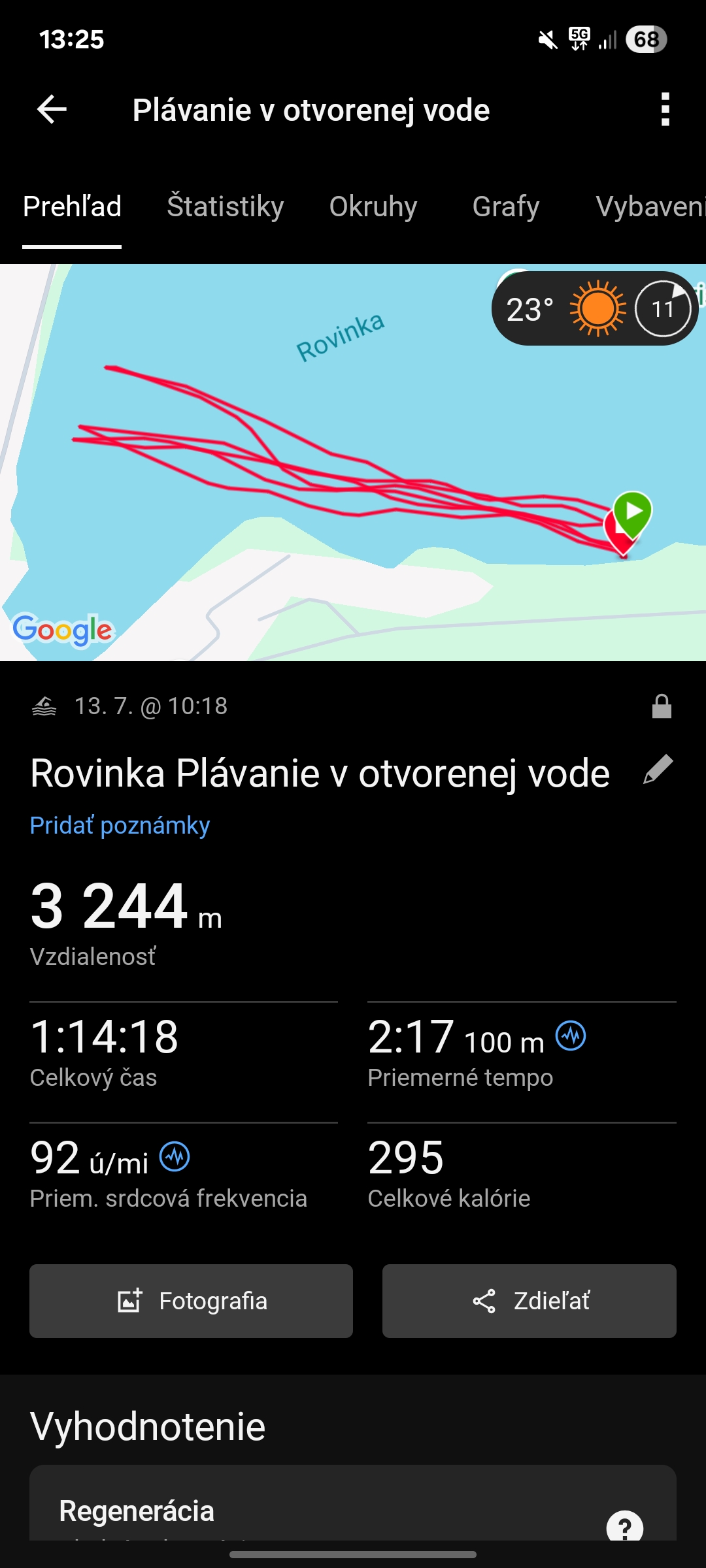Share the activity via Zdieľať

[x=529, y=1301]
